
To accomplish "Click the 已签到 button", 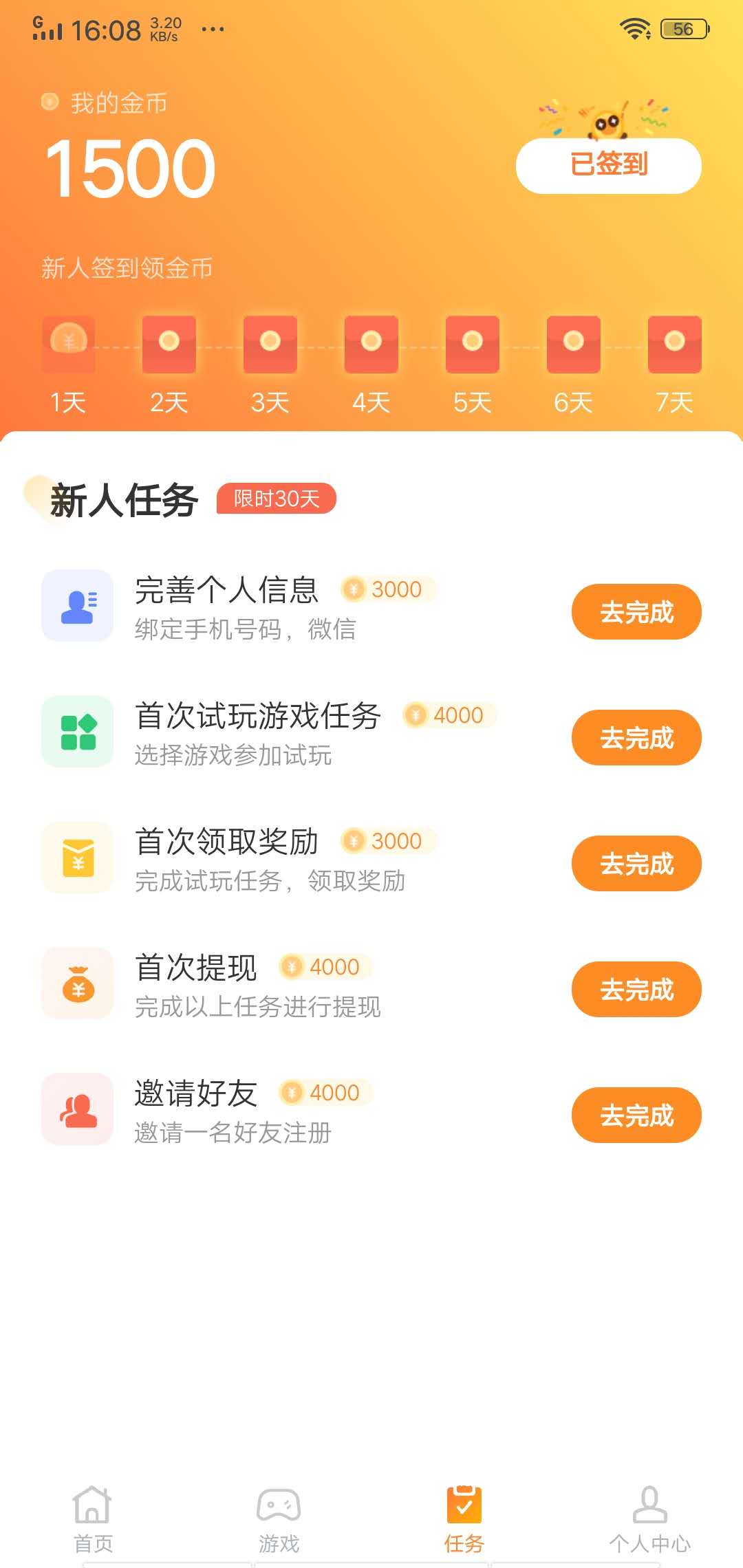I will tap(610, 165).
